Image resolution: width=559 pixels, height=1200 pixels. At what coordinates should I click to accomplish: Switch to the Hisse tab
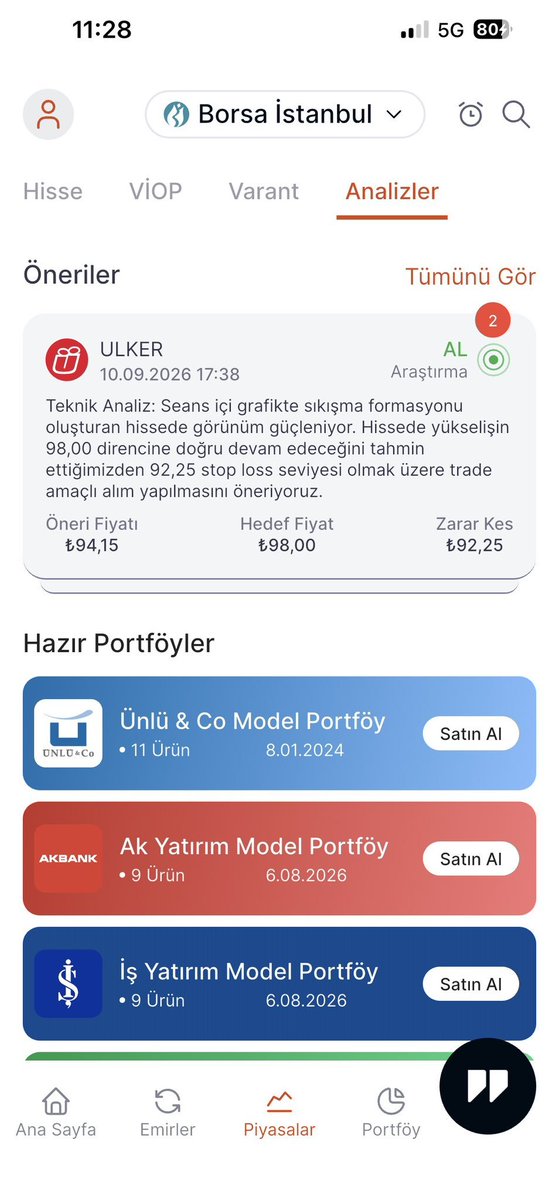pyautogui.click(x=53, y=191)
